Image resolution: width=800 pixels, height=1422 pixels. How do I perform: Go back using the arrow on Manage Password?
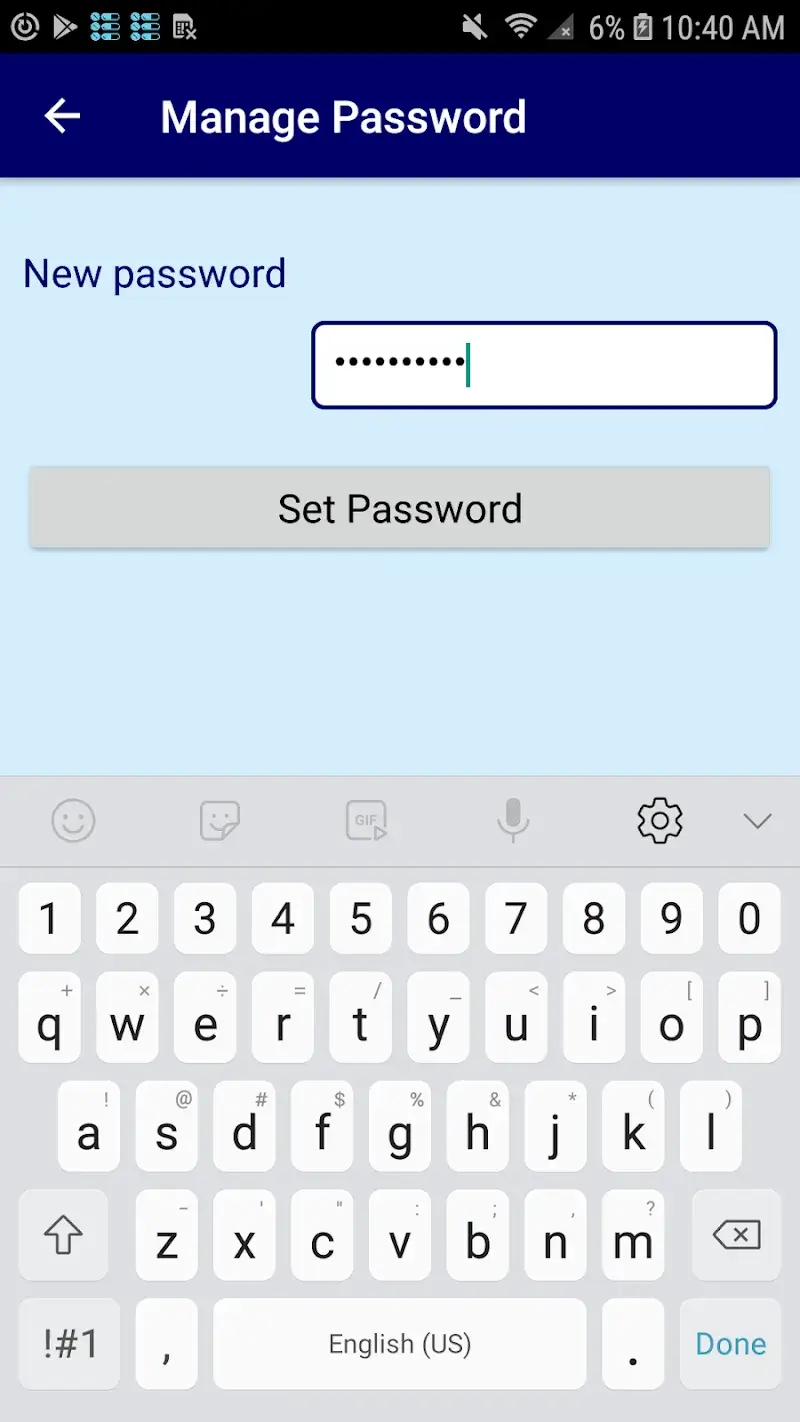(62, 116)
